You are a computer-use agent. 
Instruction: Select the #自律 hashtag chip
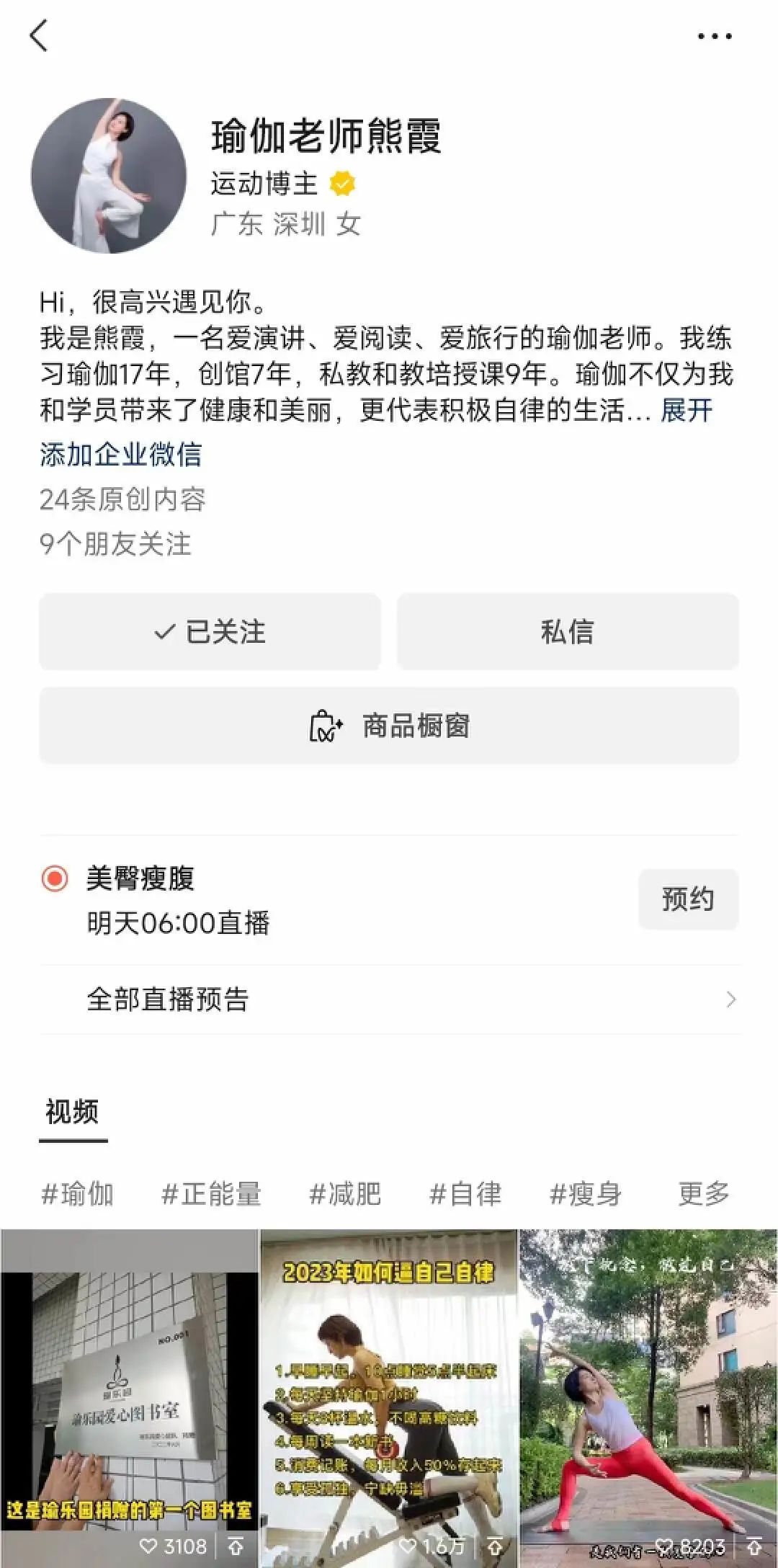click(x=465, y=1194)
